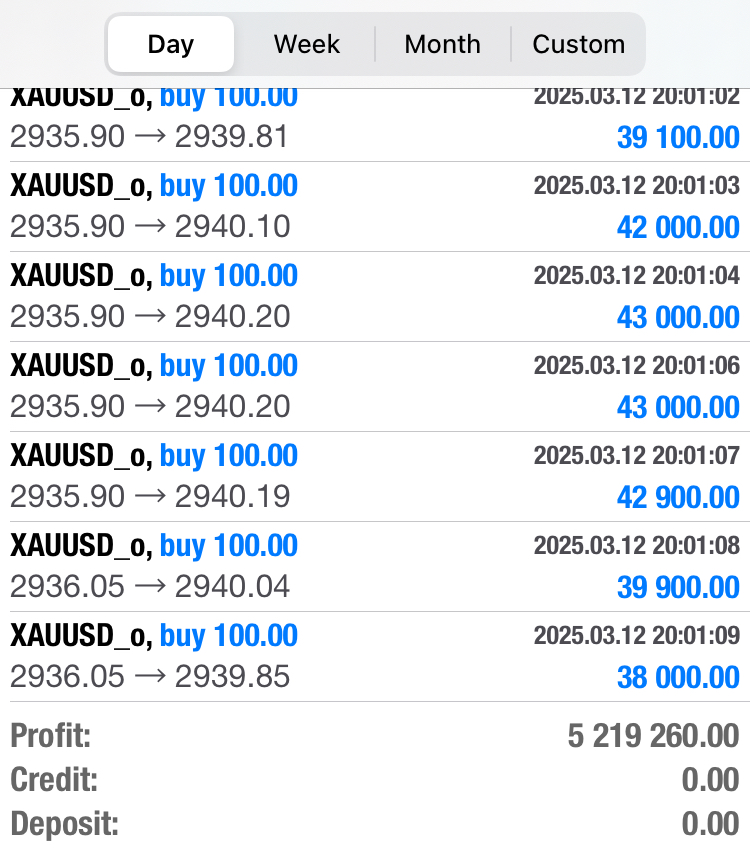Open the Custom date range tab
This screenshot has width=750, height=851.
(x=579, y=44)
